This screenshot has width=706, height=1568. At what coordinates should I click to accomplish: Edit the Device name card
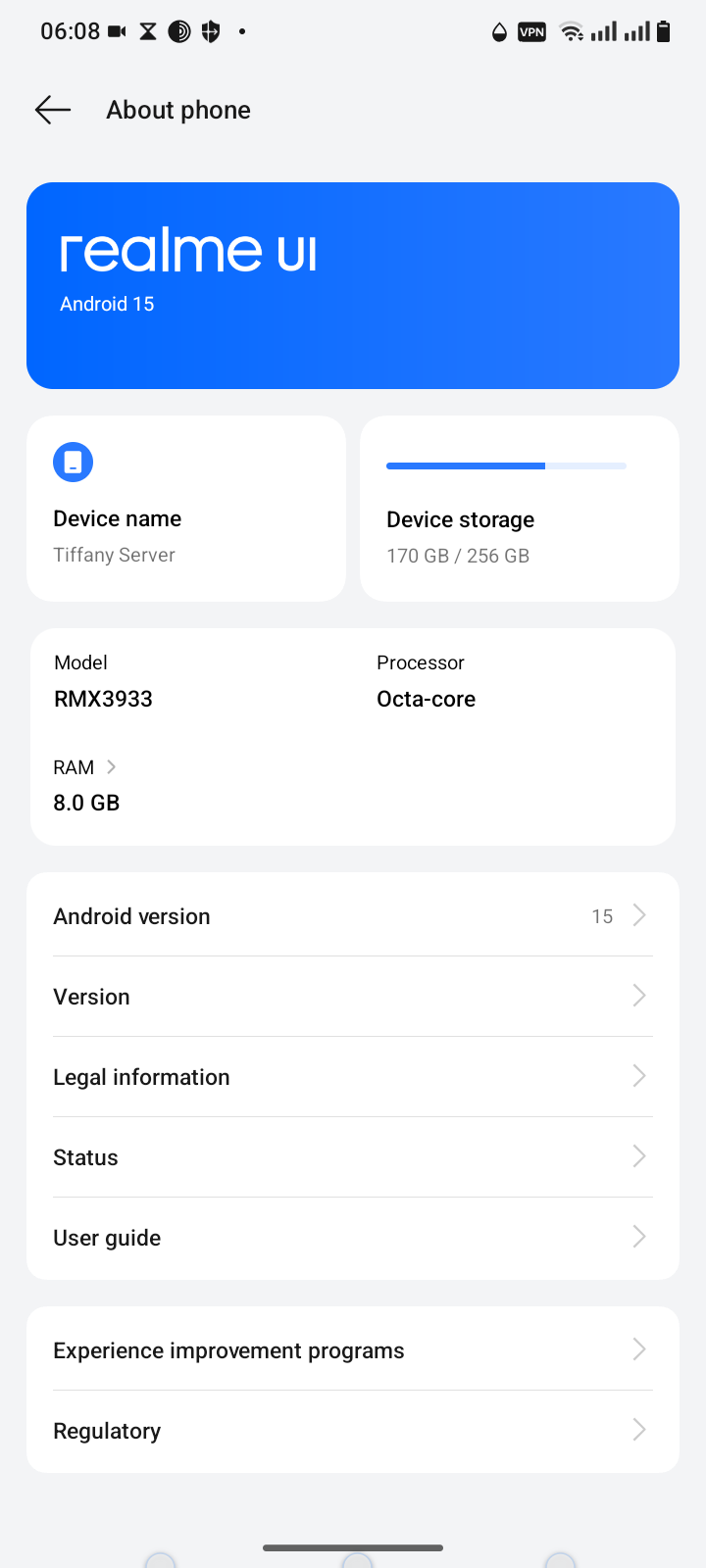186,508
